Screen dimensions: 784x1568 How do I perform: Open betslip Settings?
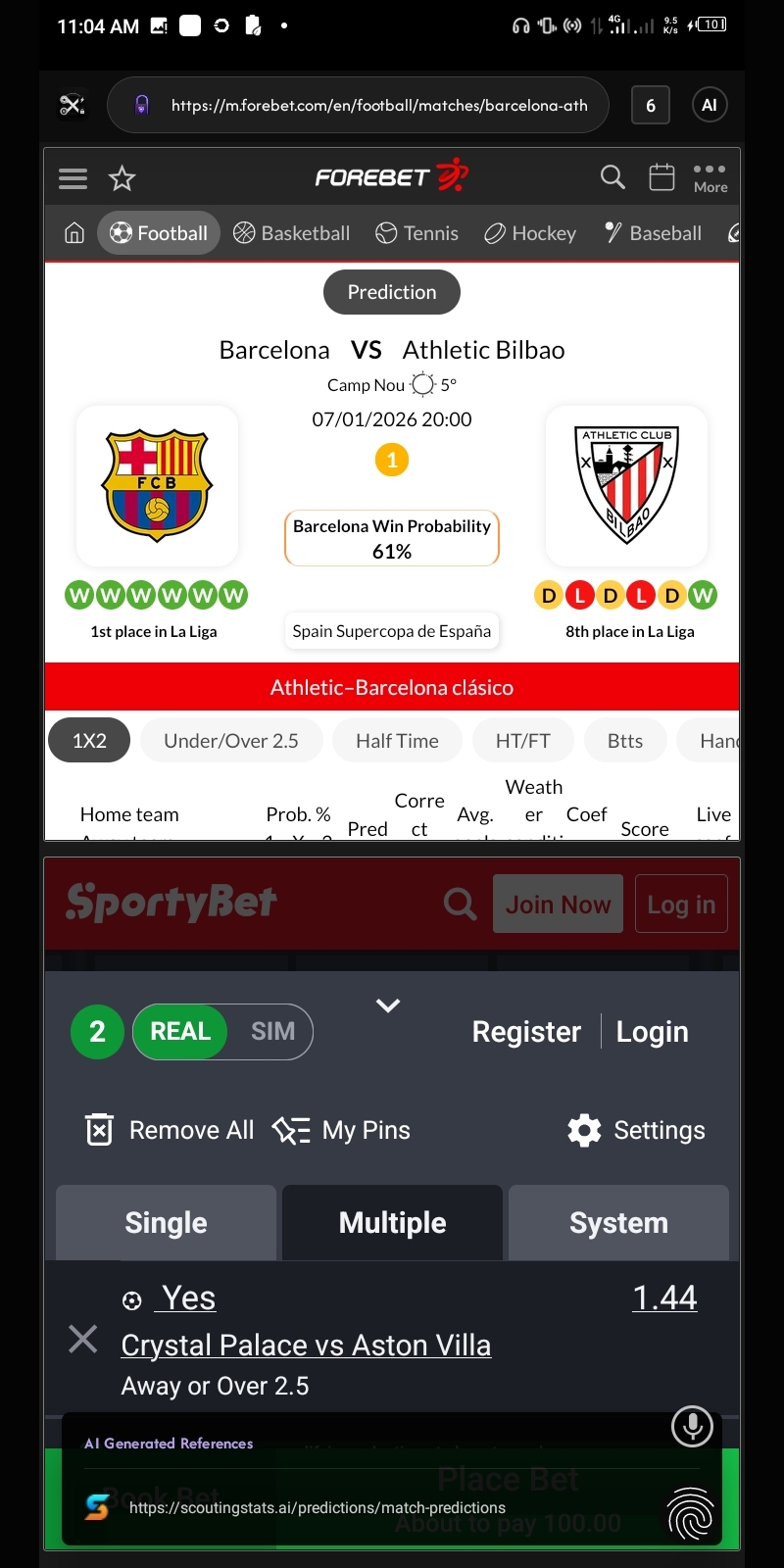(636, 1130)
